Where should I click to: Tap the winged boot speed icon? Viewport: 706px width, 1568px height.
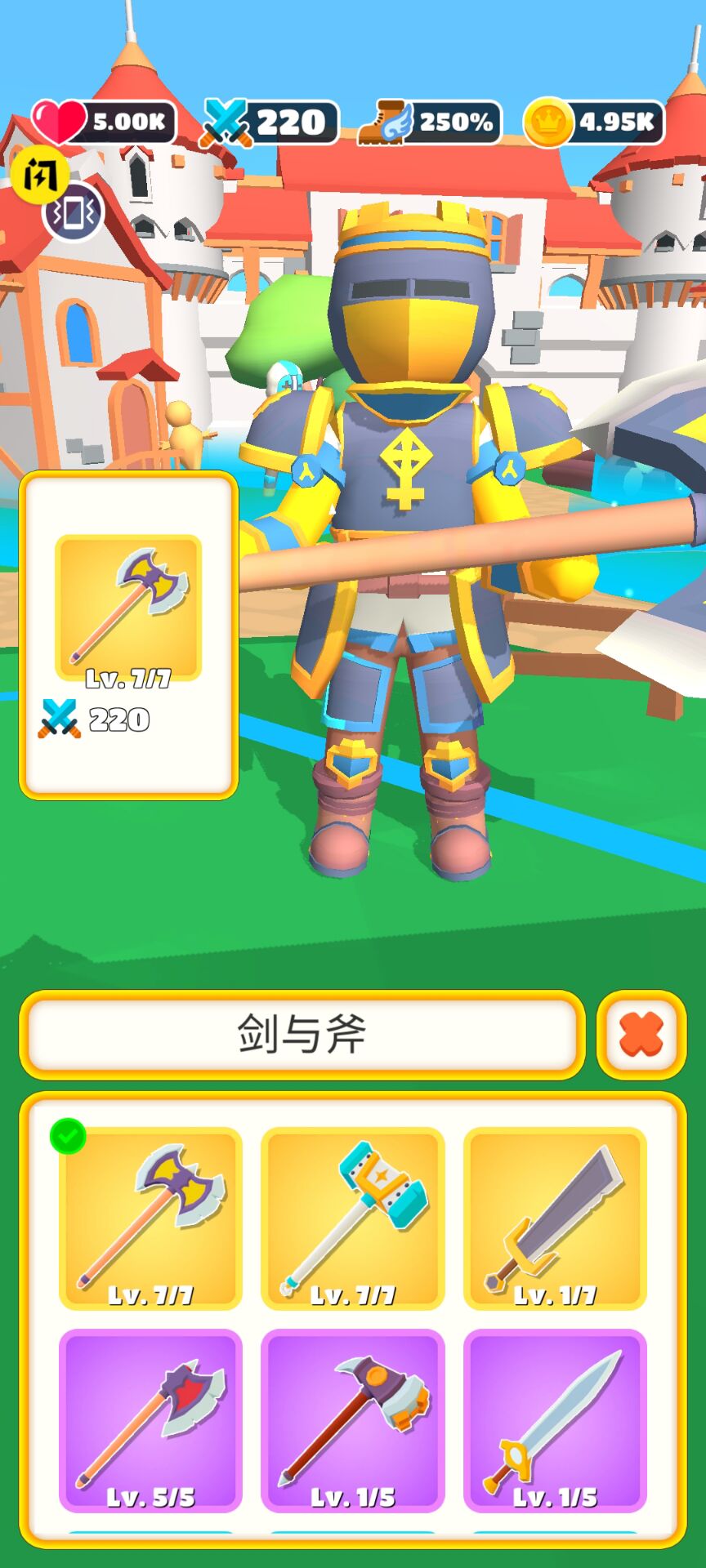(x=384, y=121)
